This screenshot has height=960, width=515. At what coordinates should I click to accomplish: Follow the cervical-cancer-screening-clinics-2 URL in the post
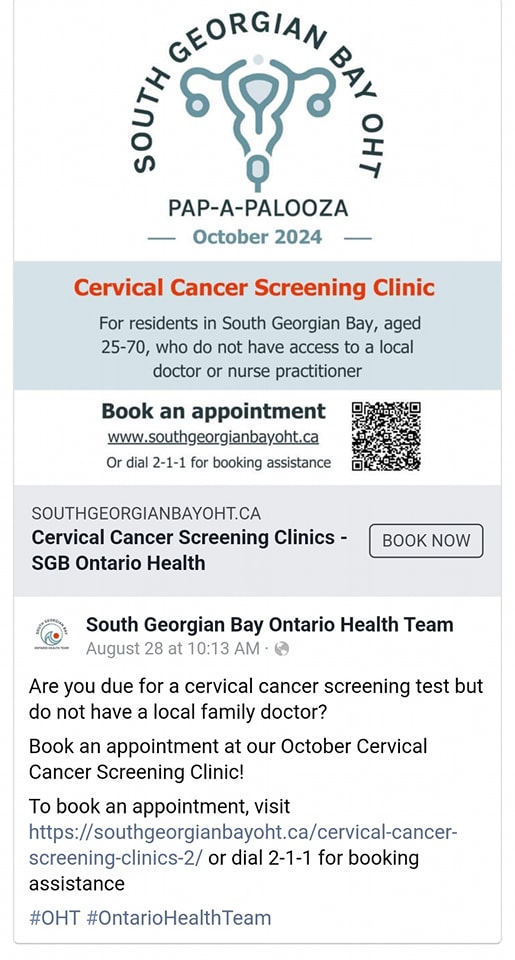point(243,845)
